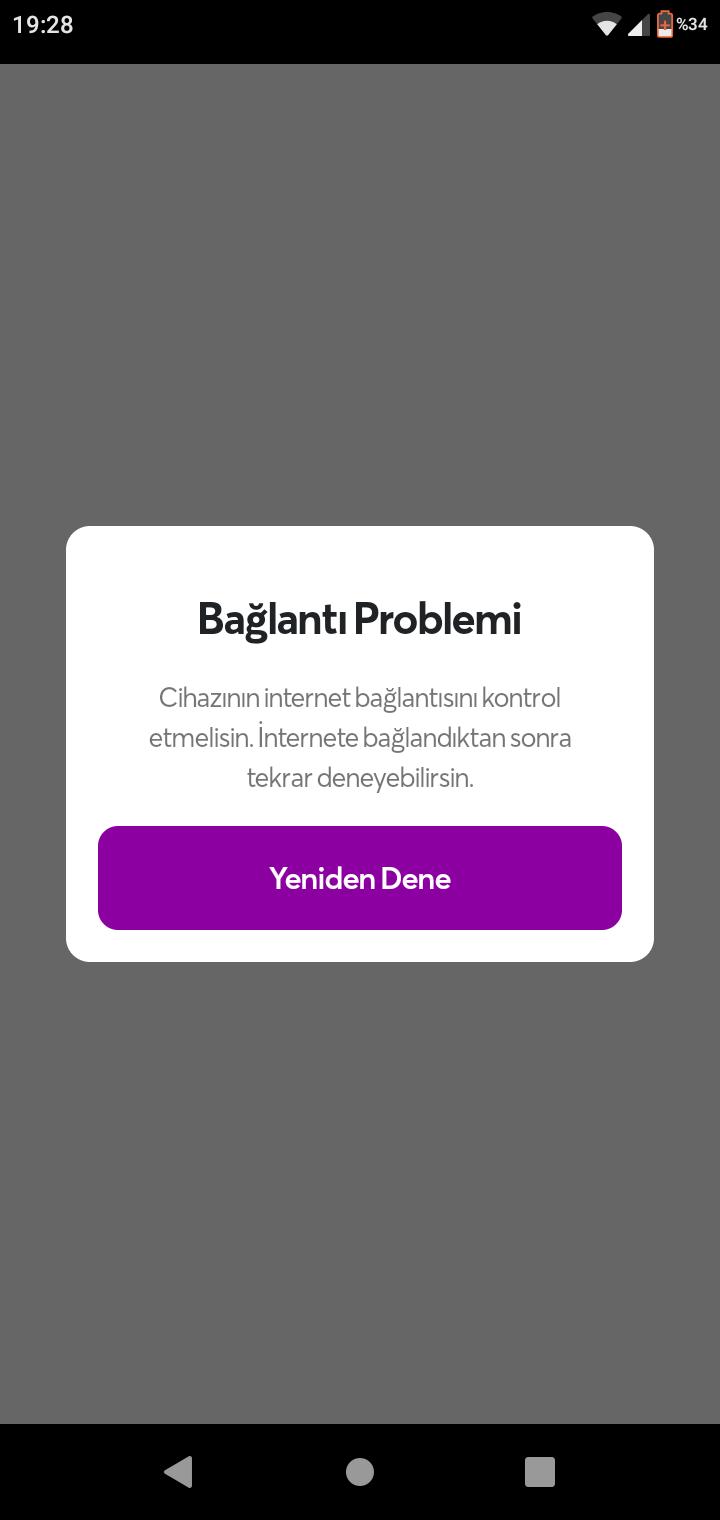This screenshot has width=720, height=1520.
Task: Open the recent apps overview
Action: (540, 1471)
